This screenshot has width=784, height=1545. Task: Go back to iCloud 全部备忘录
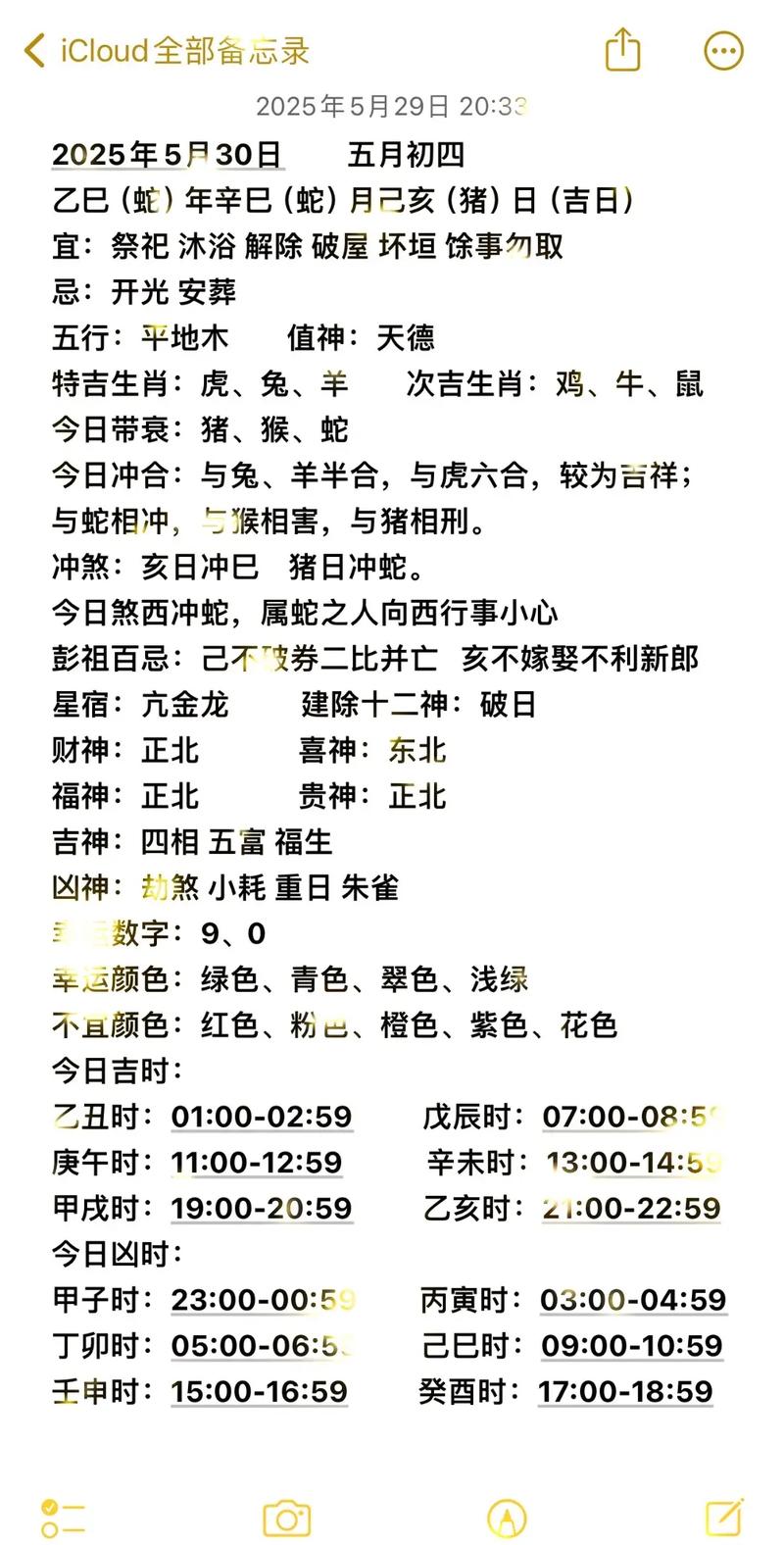[167, 51]
